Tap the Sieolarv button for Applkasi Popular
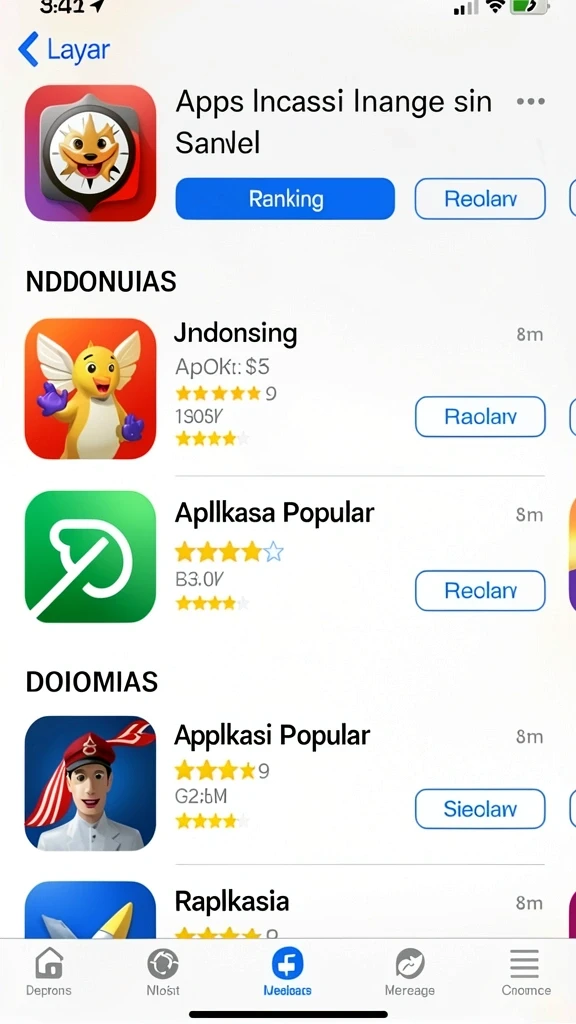Image resolution: width=576 pixels, height=1024 pixels. coord(480,809)
